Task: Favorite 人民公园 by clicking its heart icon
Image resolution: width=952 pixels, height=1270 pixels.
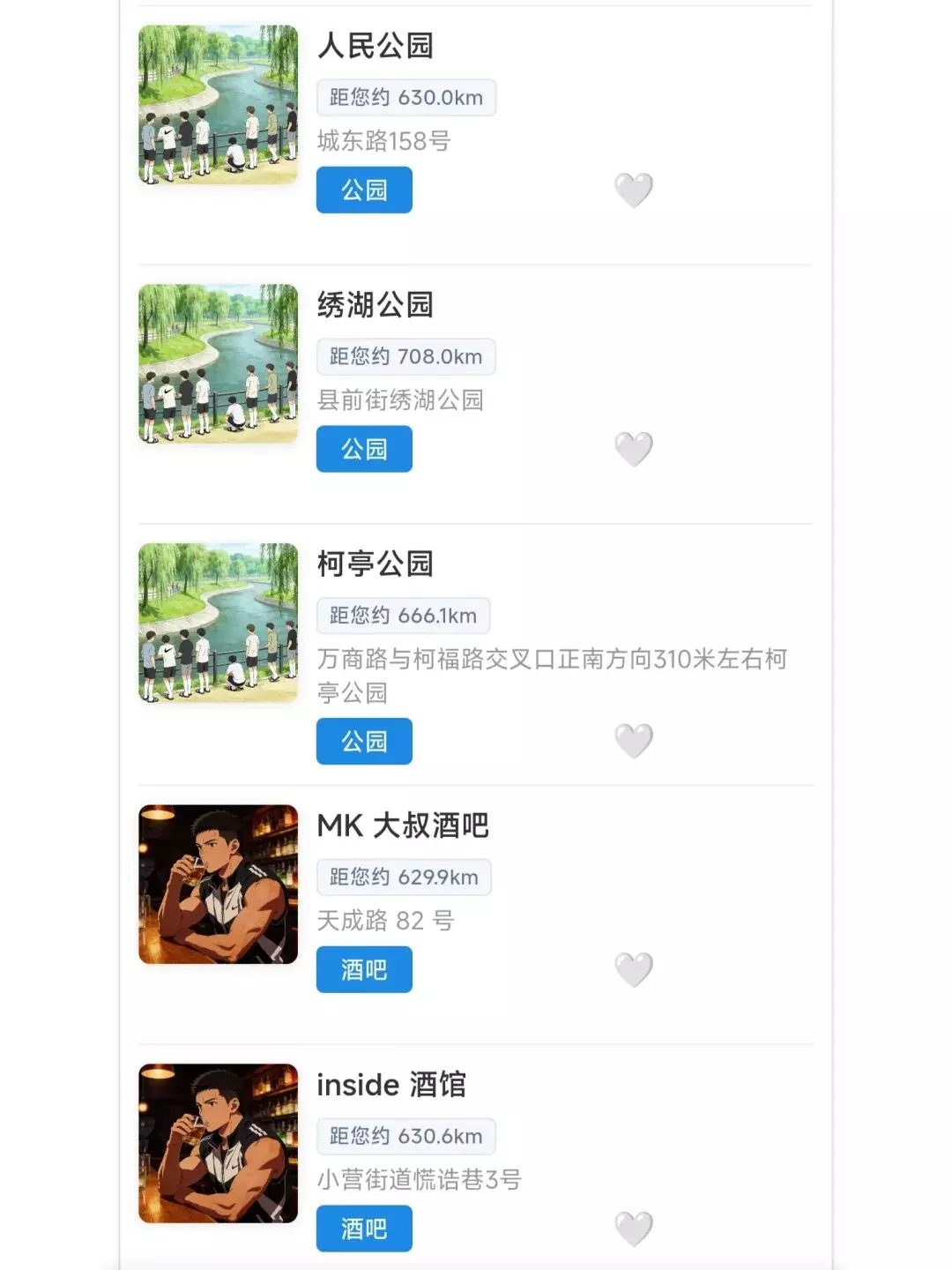Action: pos(633,190)
